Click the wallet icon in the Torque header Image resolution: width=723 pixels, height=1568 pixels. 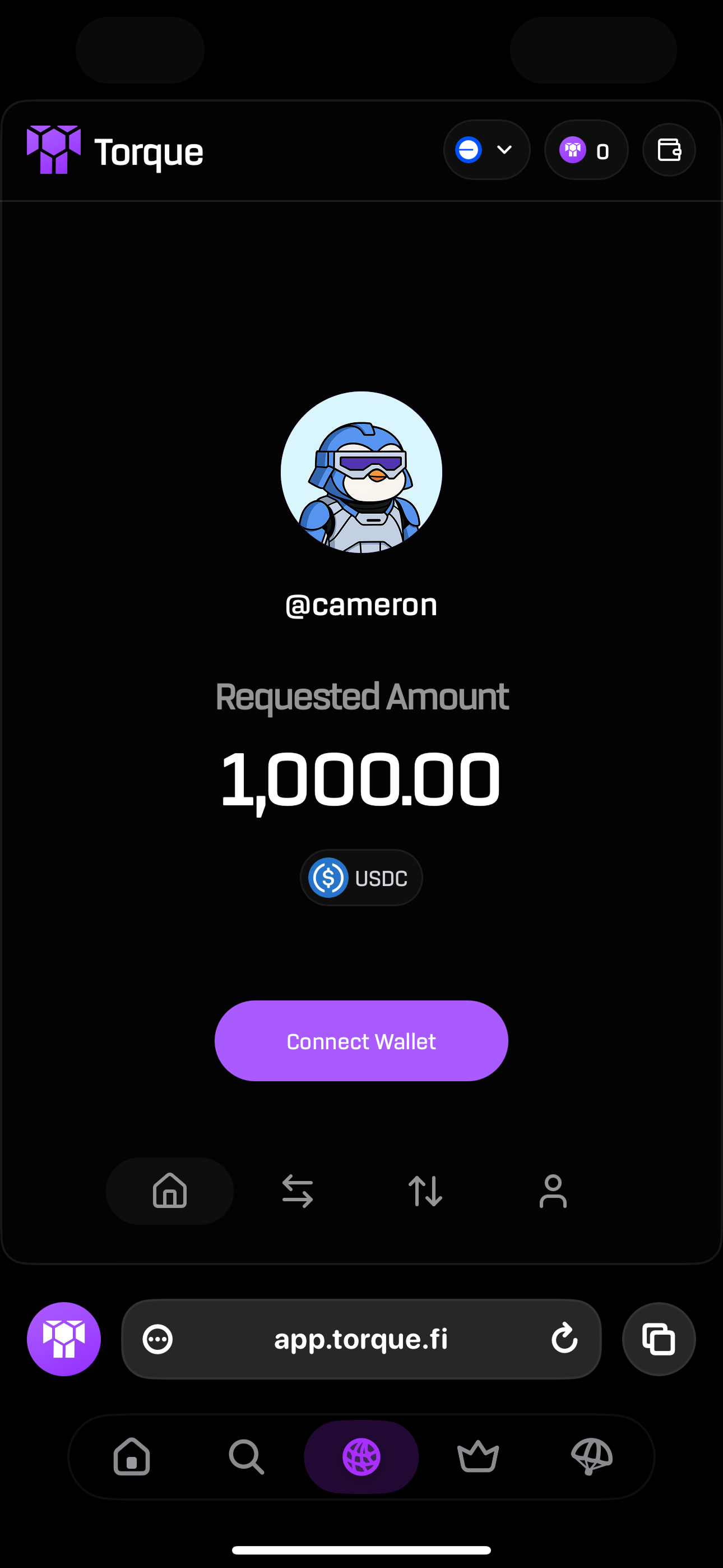(668, 150)
